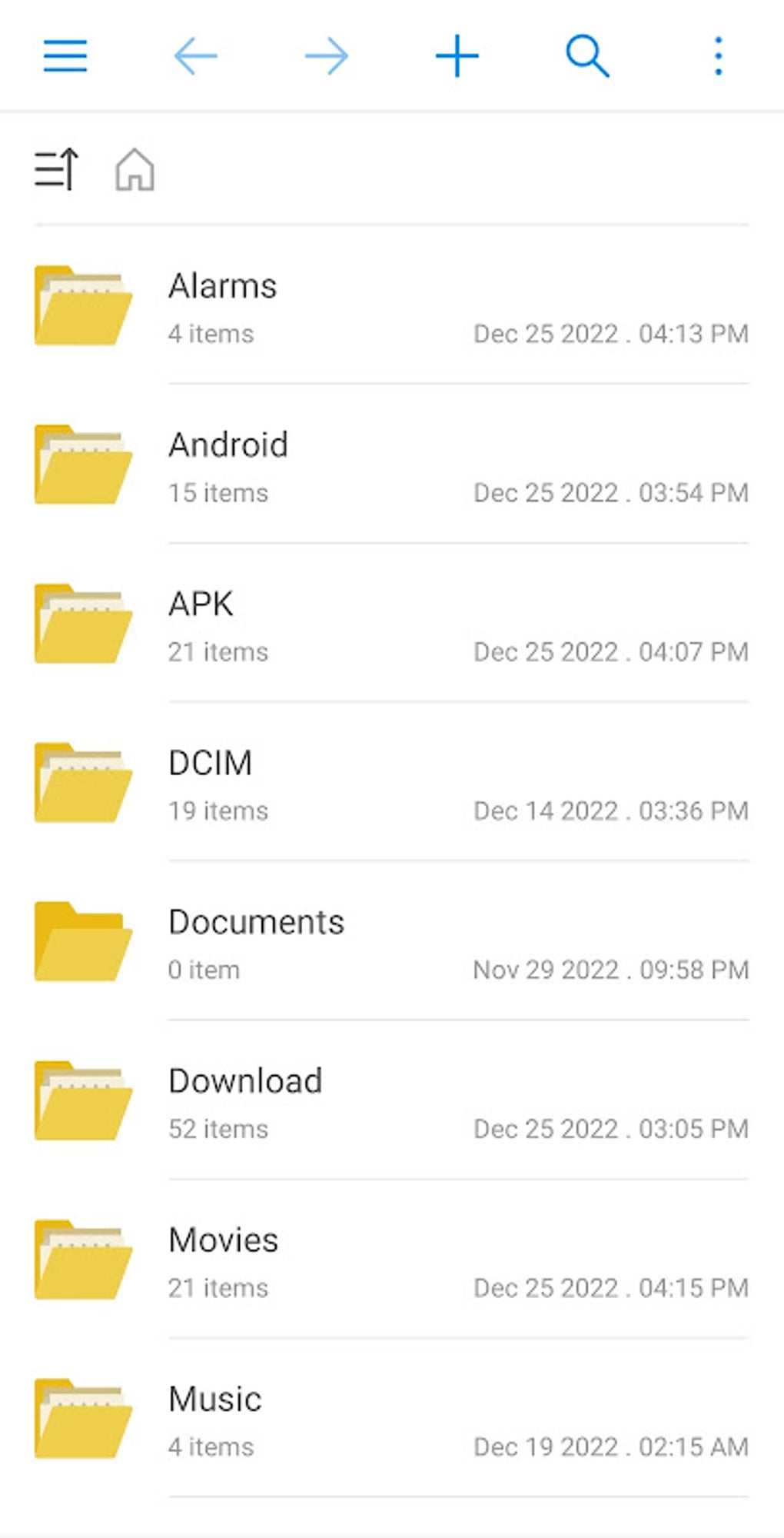
Task: Open the navigation drawer menu
Action: point(65,55)
